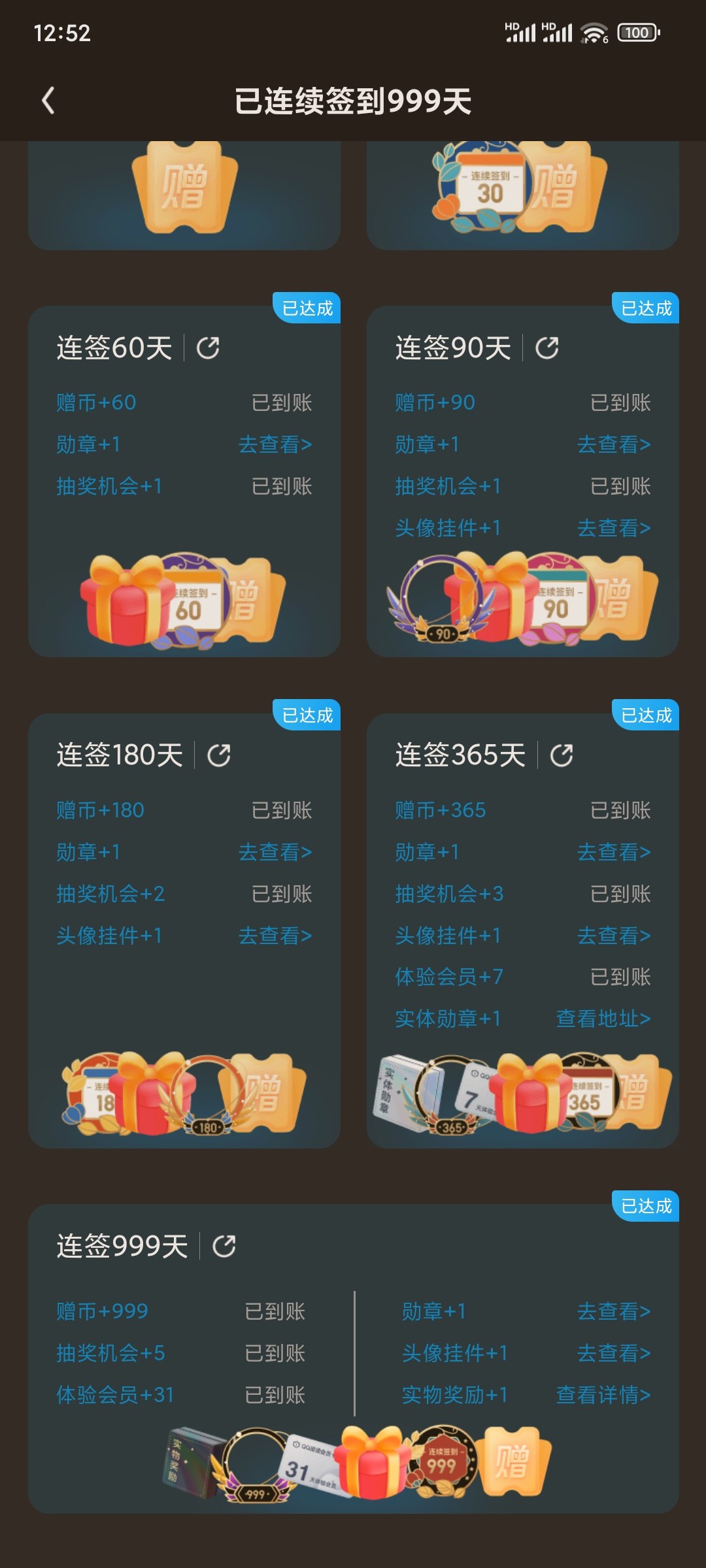
Task: View the 头像挂件 reward for 连签180天
Action: (275, 936)
